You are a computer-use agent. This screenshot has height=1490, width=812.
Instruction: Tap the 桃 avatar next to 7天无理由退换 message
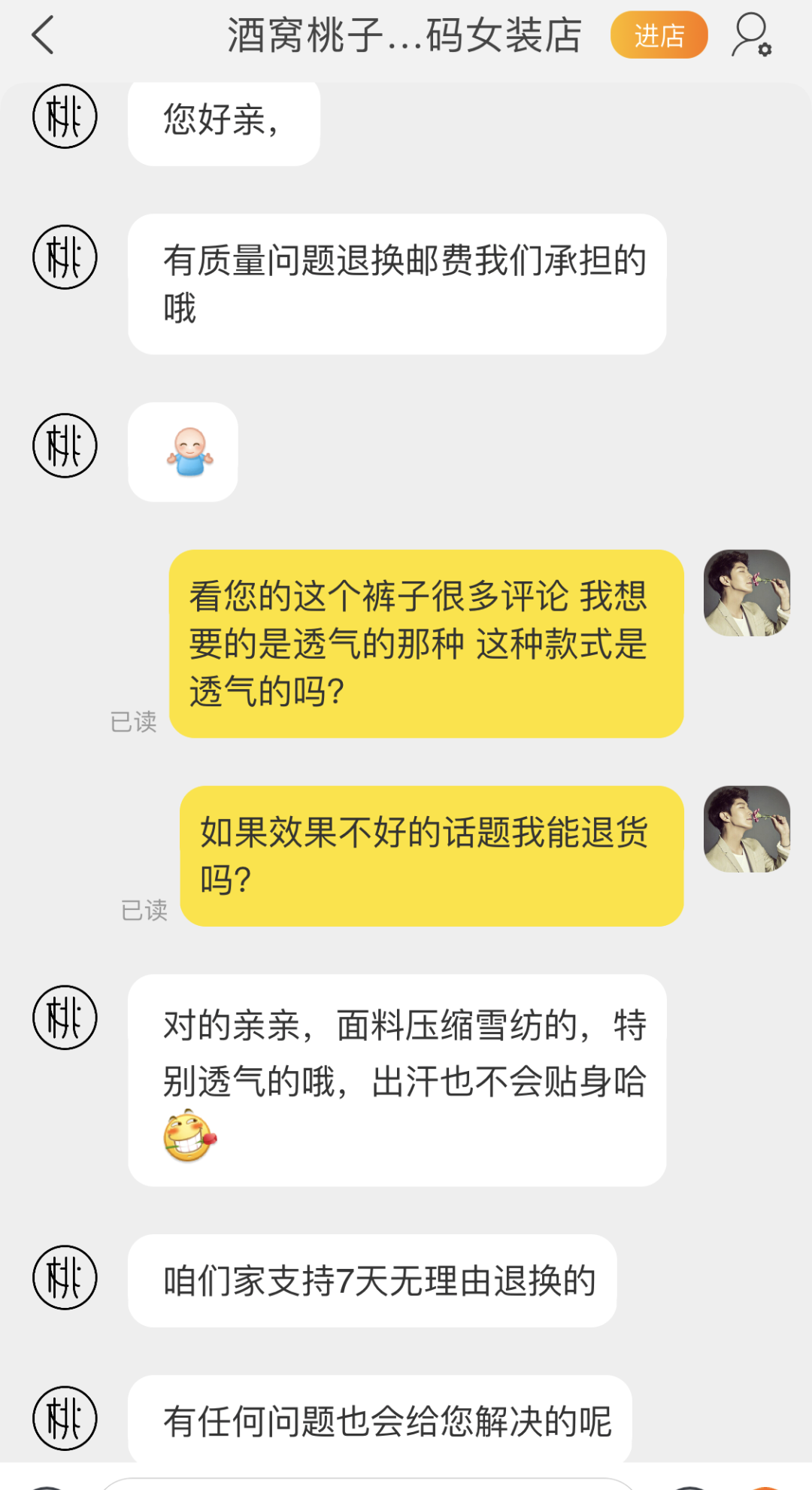point(65,1276)
